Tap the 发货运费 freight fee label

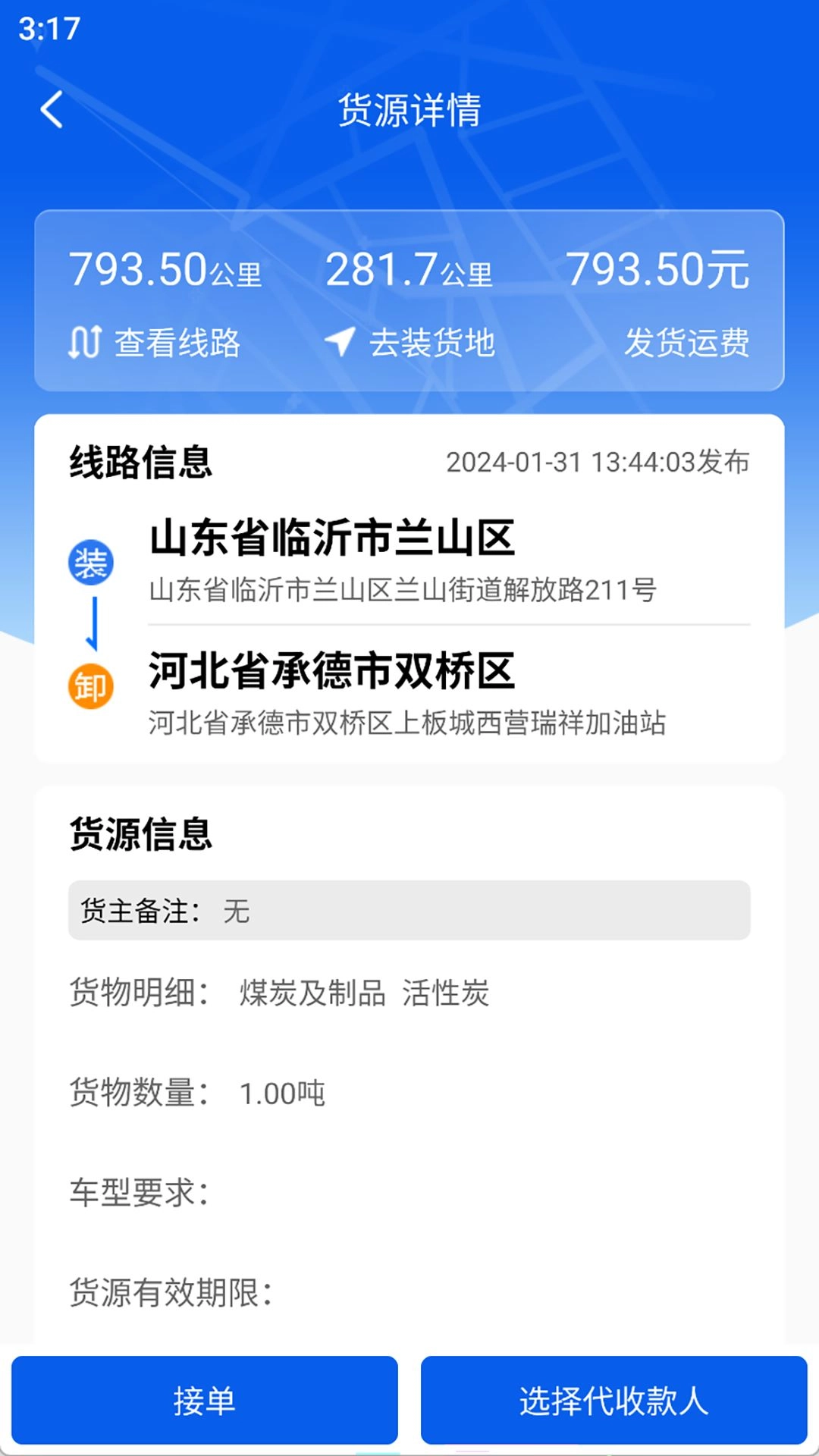click(x=687, y=342)
